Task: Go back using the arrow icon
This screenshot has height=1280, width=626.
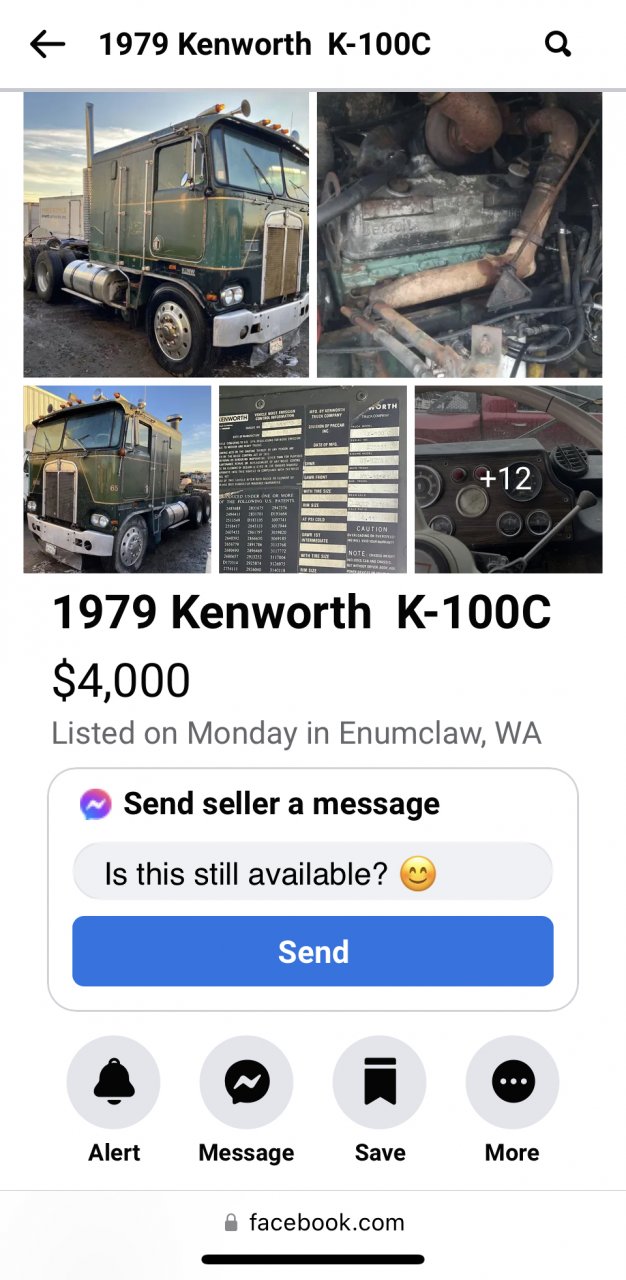Action: coord(47,44)
